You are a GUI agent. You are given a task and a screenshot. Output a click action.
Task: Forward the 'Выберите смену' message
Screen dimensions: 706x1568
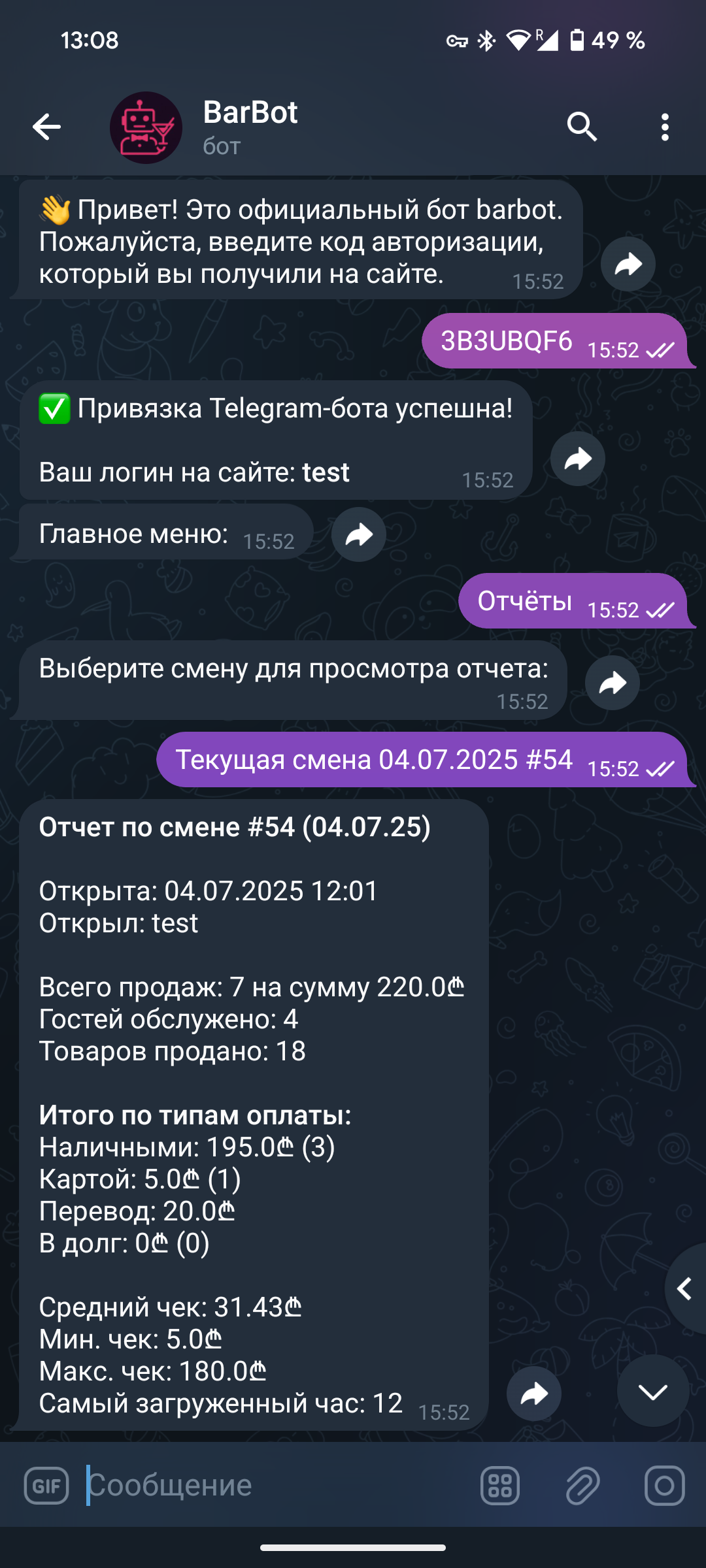pyautogui.click(x=612, y=683)
